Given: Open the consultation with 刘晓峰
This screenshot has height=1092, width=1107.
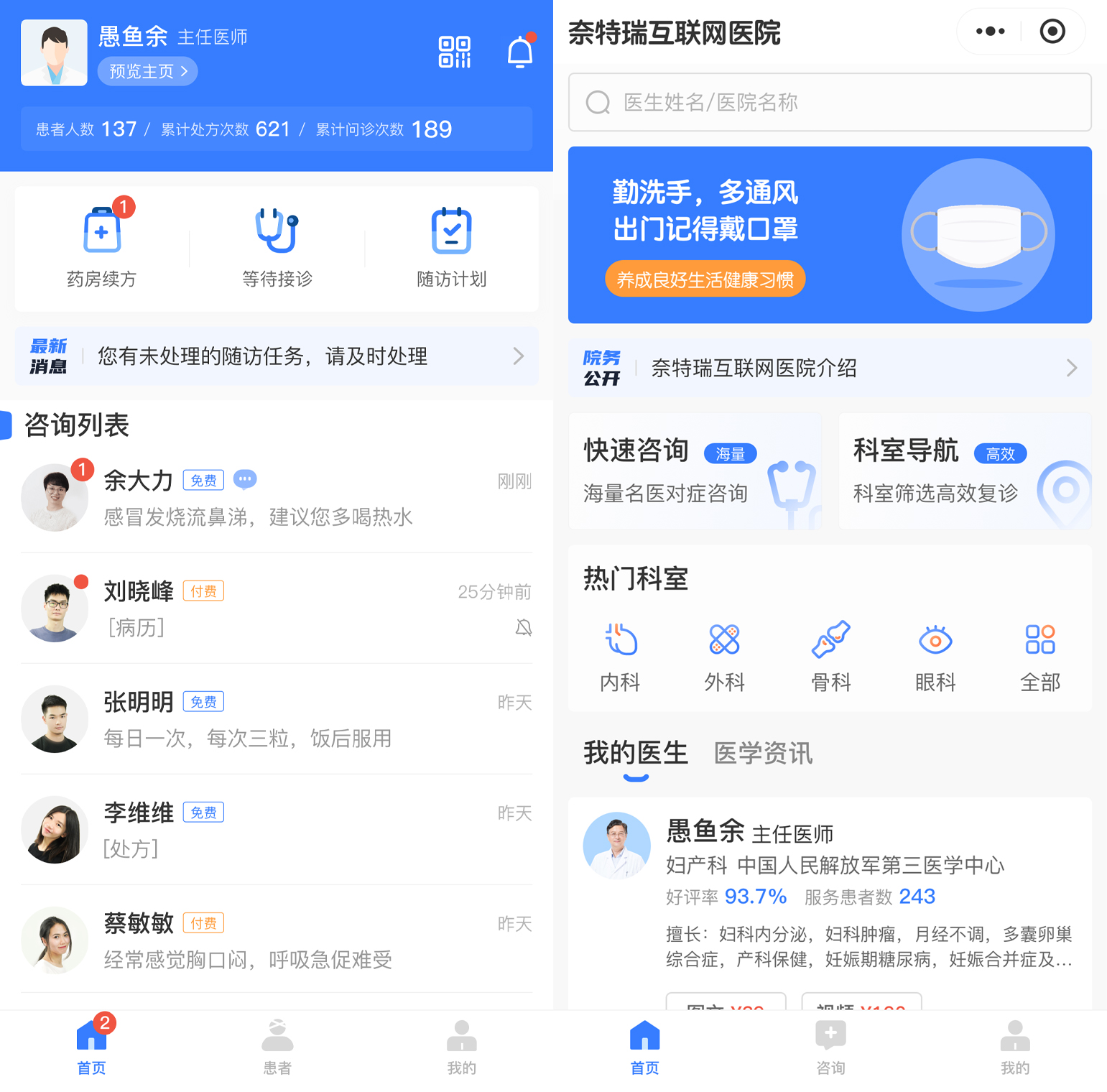Looking at the screenshot, I should (277, 609).
